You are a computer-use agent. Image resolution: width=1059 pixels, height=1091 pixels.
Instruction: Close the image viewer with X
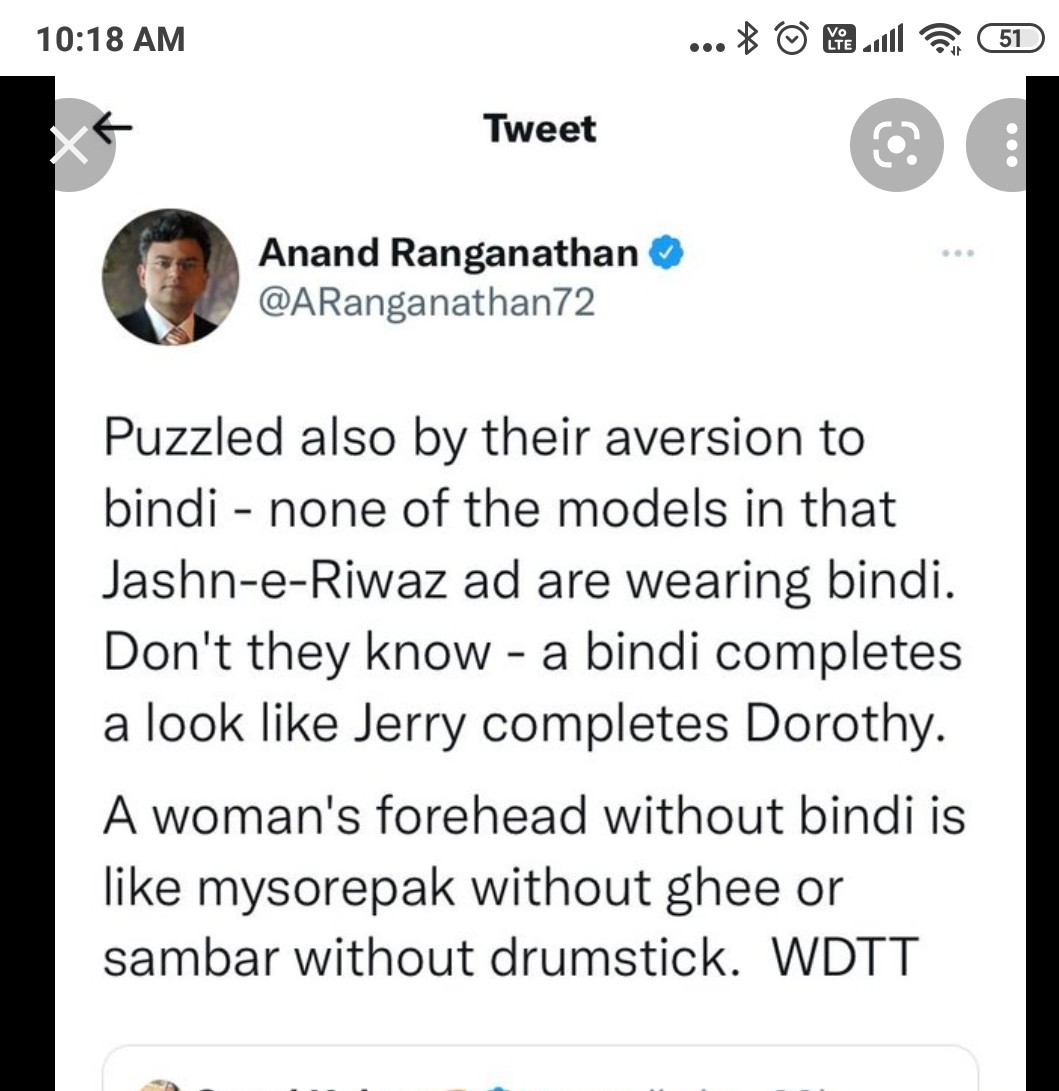[x=72, y=146]
